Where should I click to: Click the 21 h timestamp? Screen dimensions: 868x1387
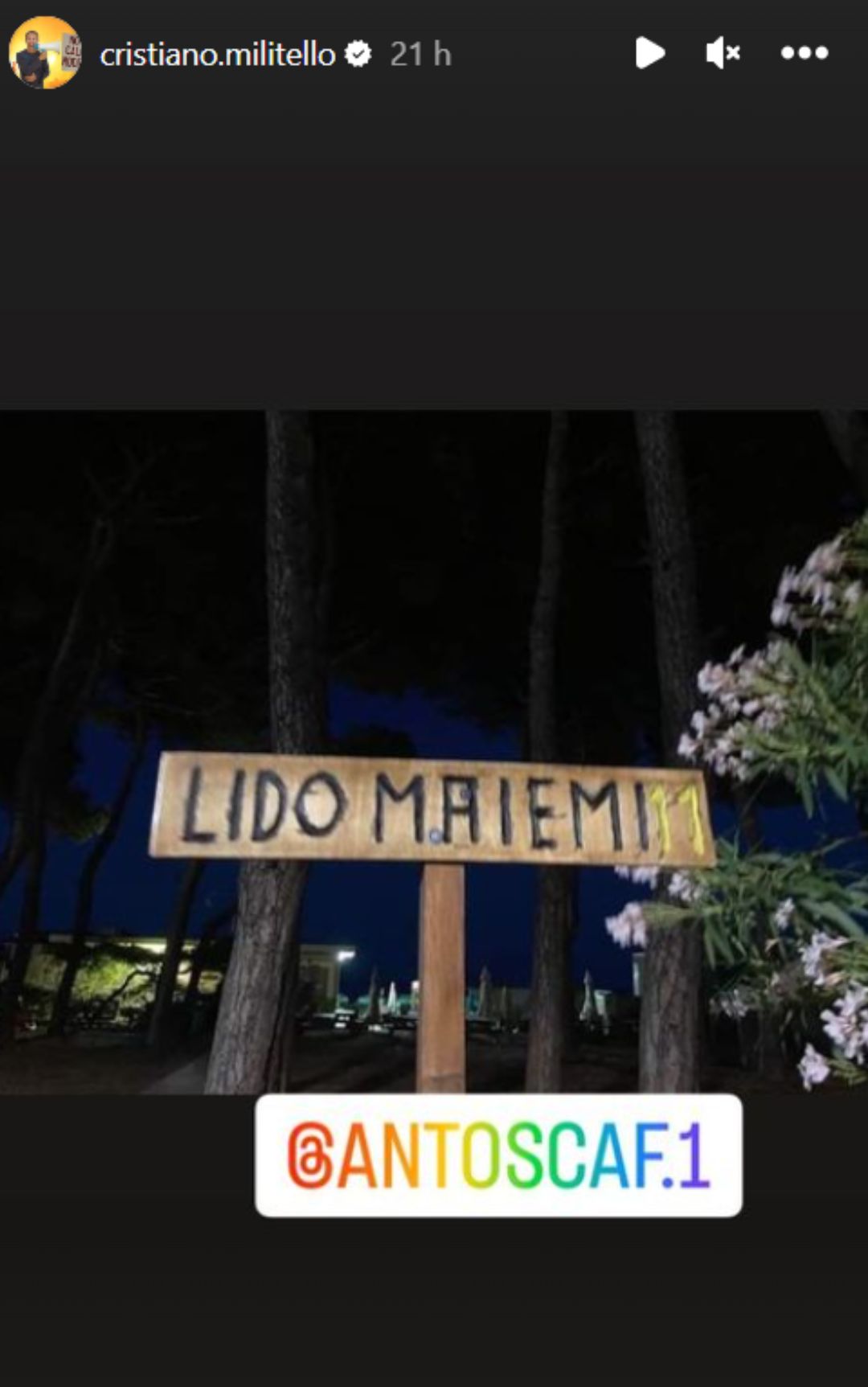pyautogui.click(x=419, y=53)
